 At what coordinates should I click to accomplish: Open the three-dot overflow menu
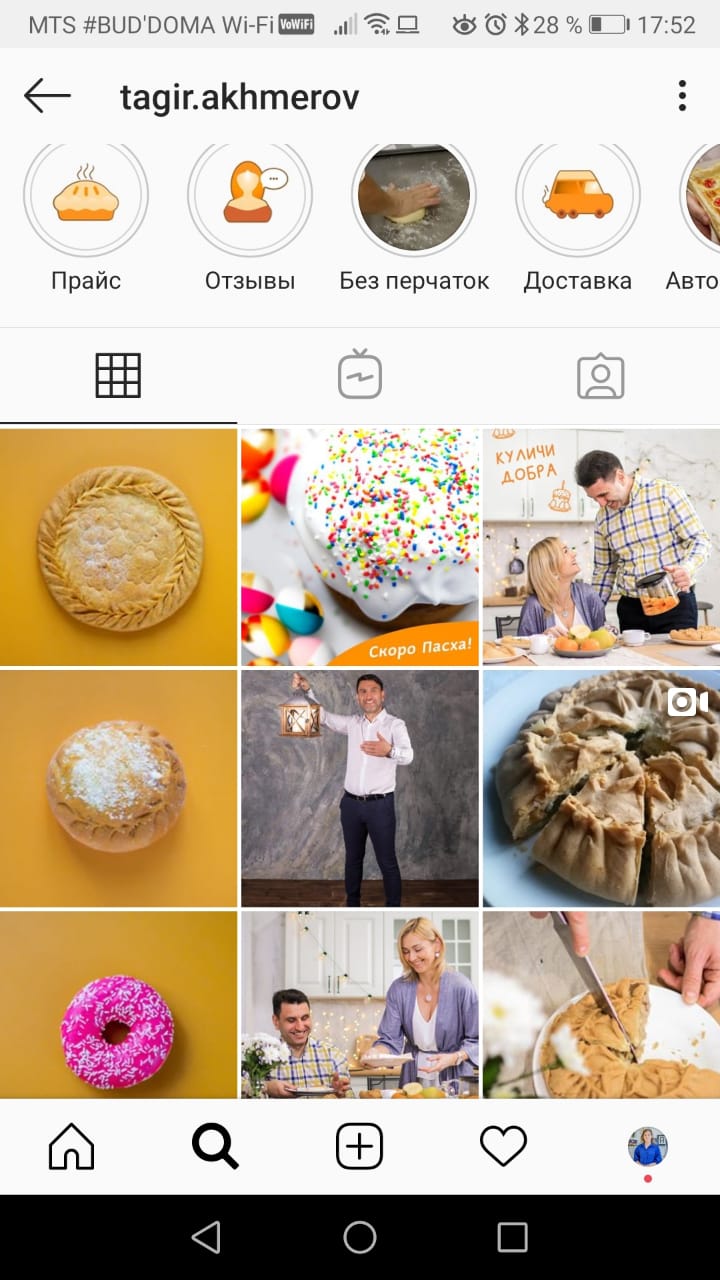[x=682, y=96]
